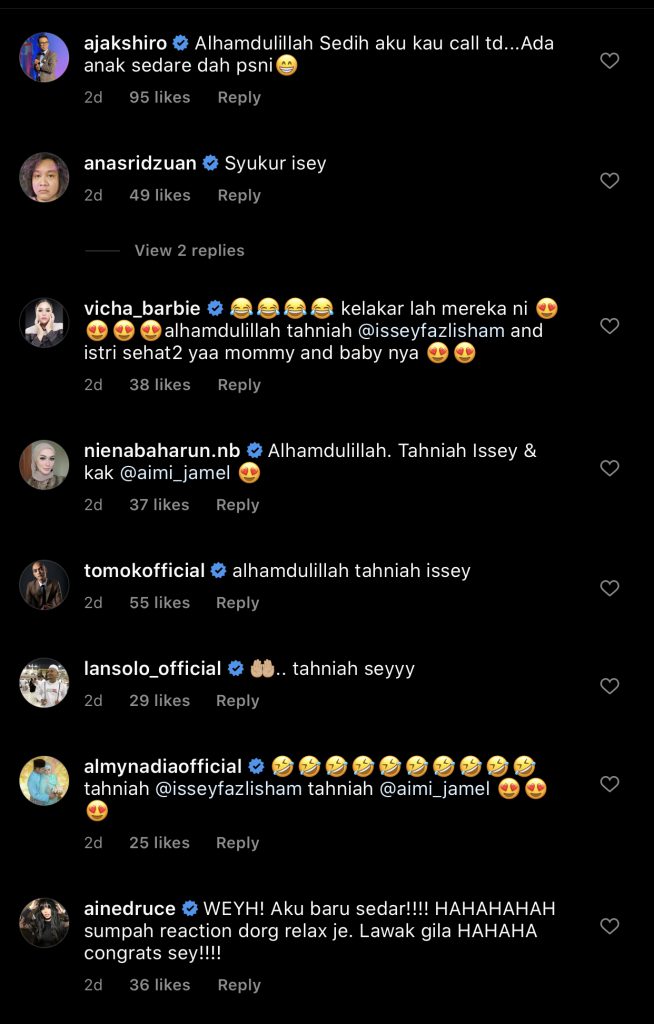Viewport: 654px width, 1024px height.
Task: Like lansolo_official's comment
Action: tap(609, 686)
